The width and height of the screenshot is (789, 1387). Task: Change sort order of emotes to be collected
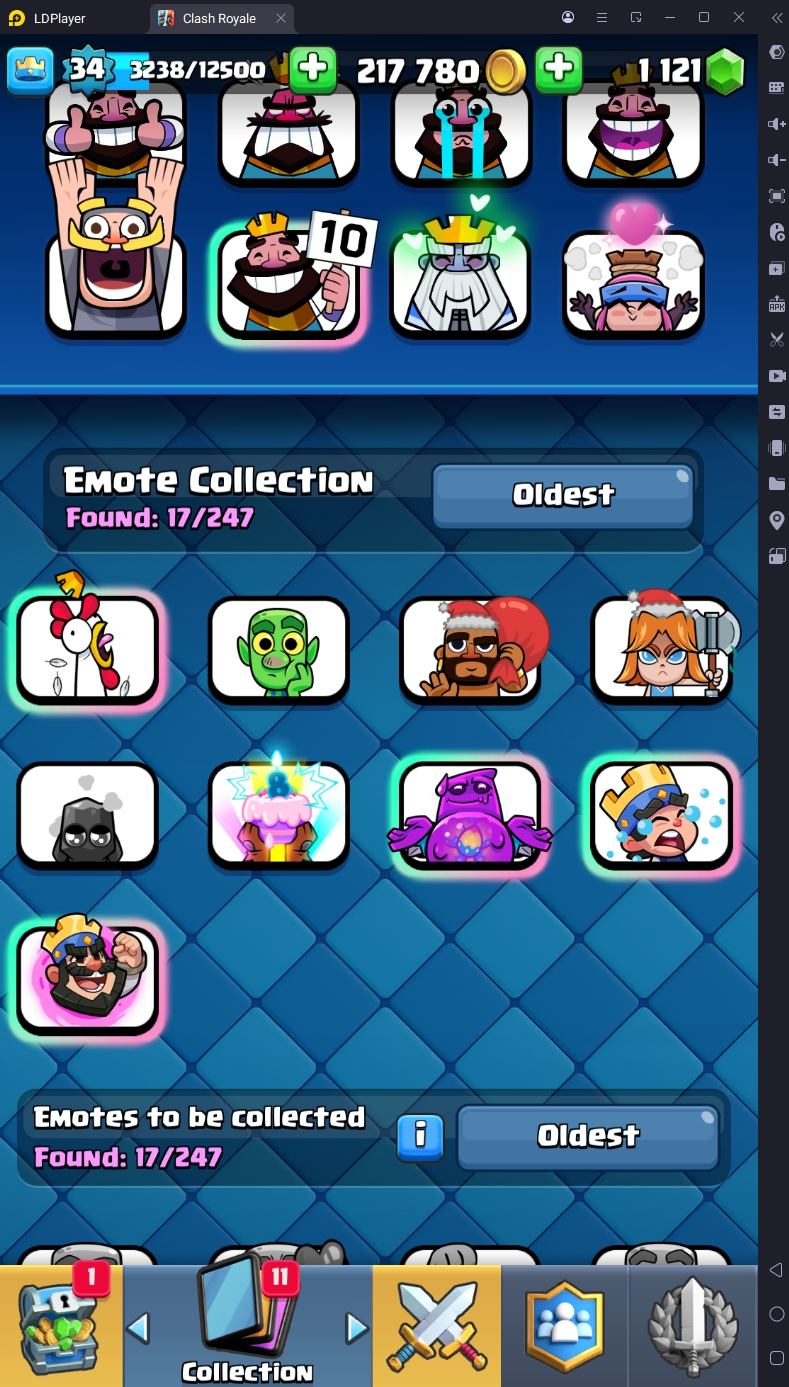(588, 1136)
